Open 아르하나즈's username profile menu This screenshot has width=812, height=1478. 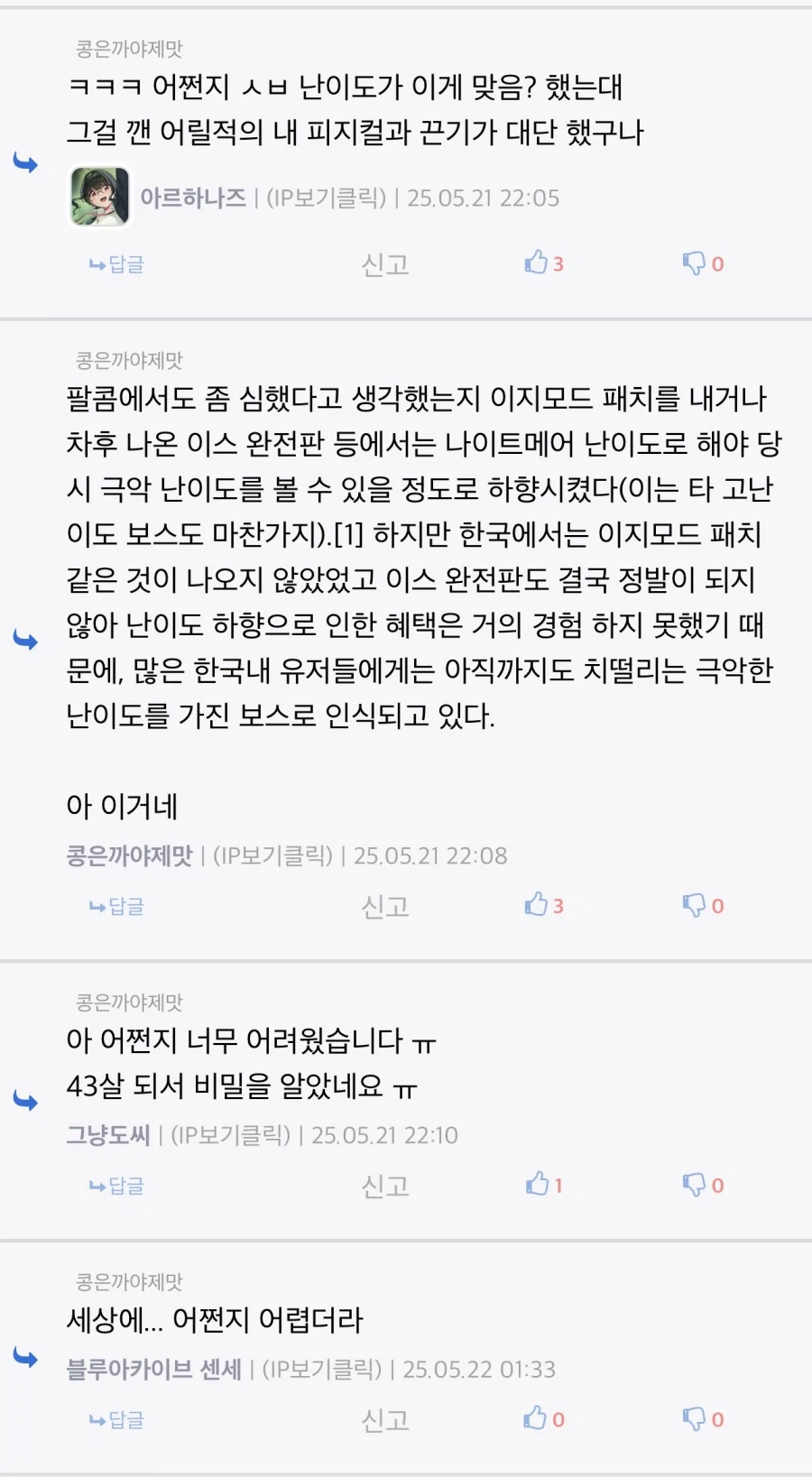[x=194, y=197]
